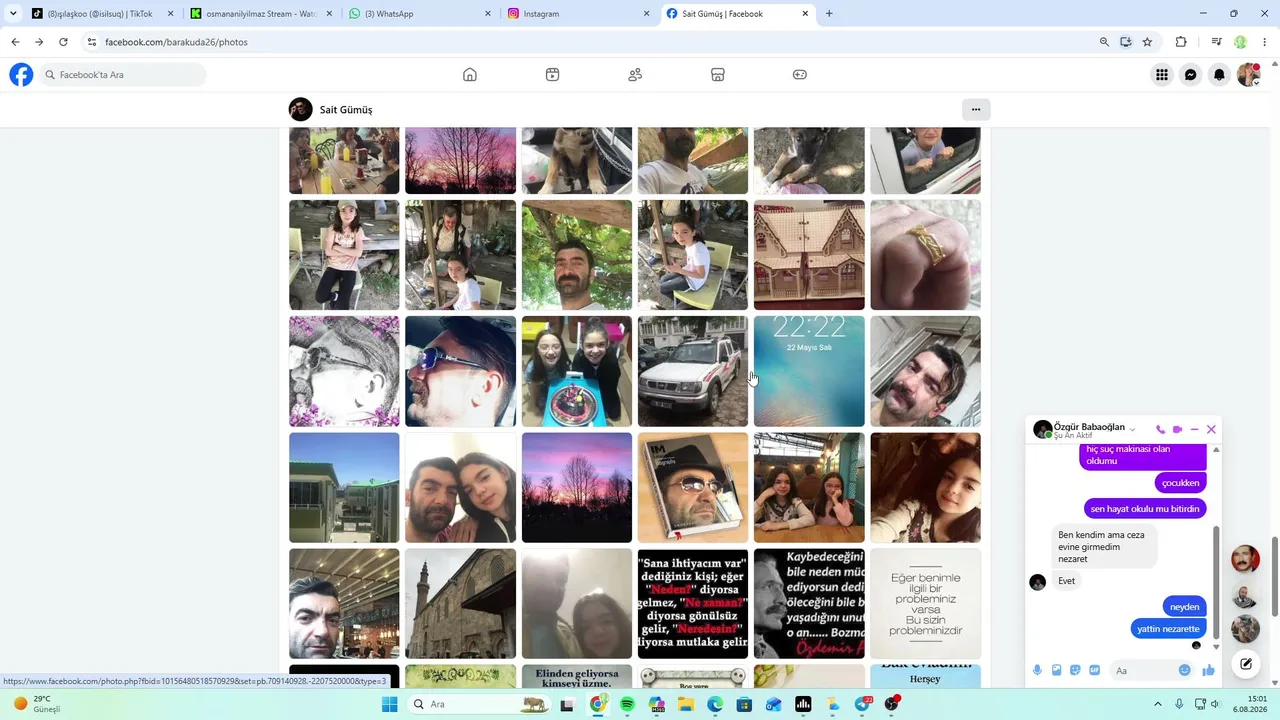Image resolution: width=1280 pixels, height=720 pixels.
Task: Send a thumbs-up in the chat
Action: [1208, 670]
